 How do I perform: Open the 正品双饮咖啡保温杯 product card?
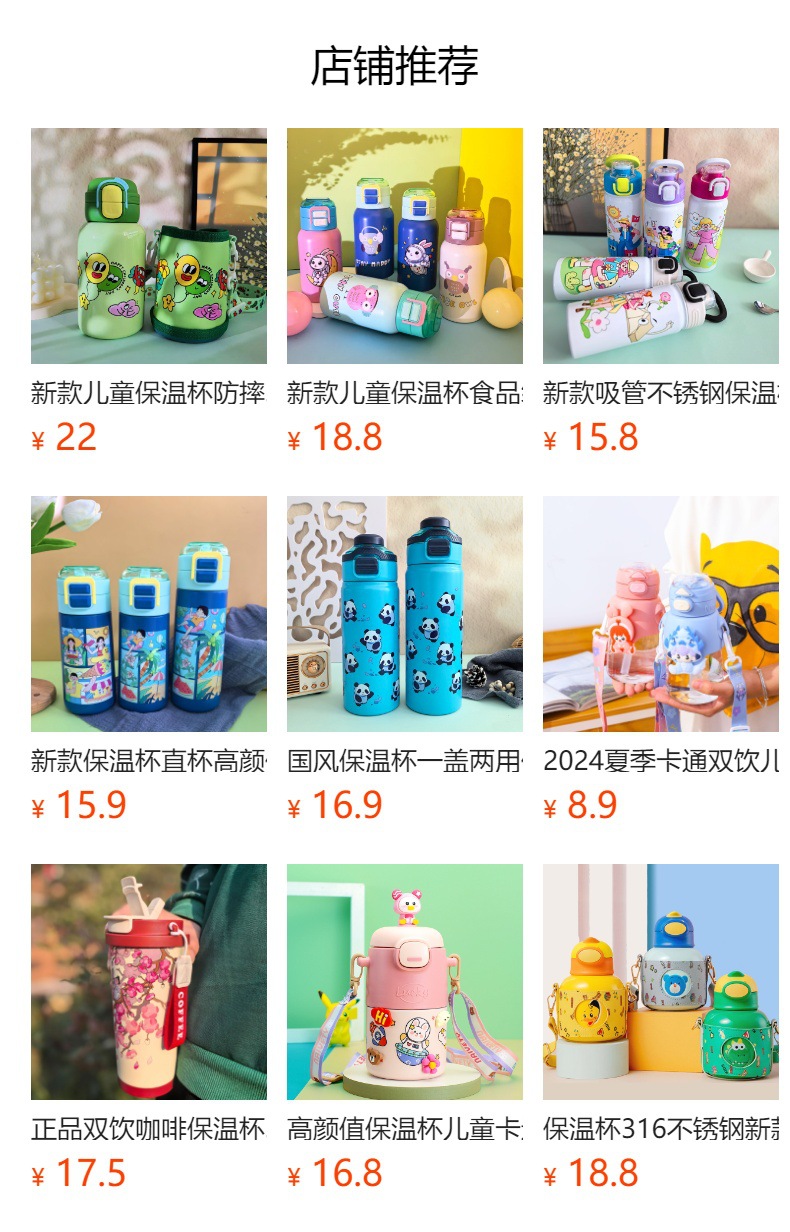[148, 982]
